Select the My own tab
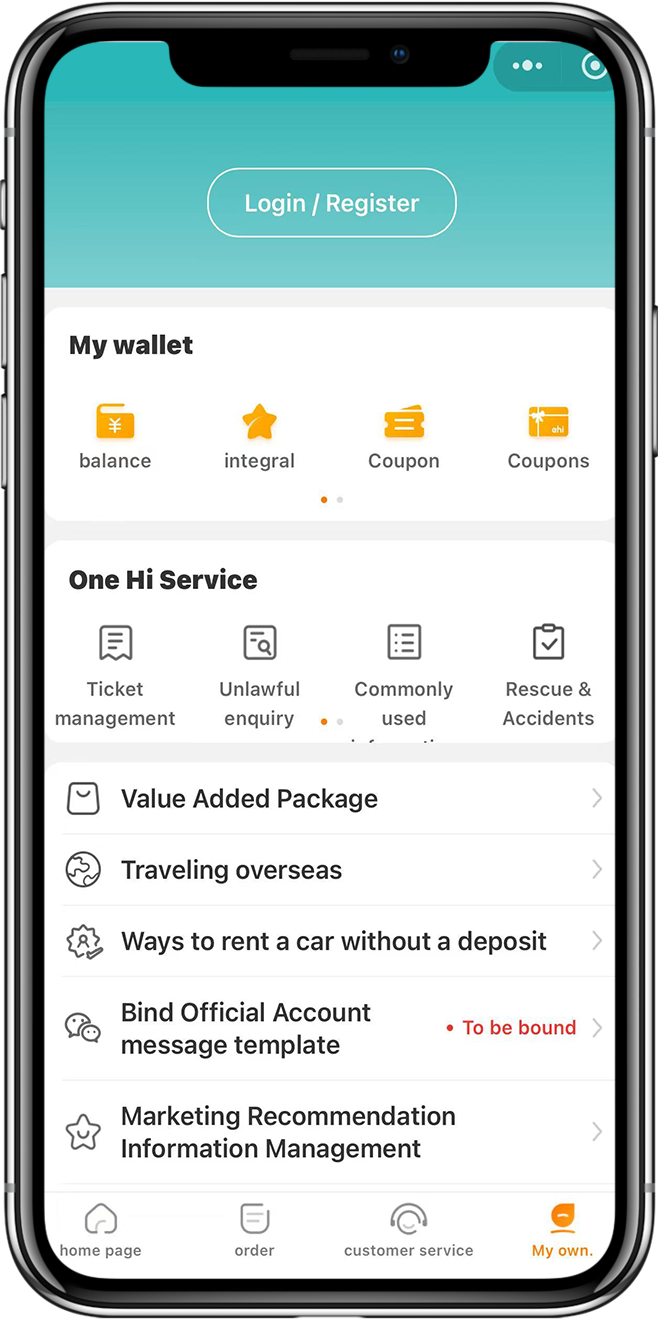 (562, 1230)
